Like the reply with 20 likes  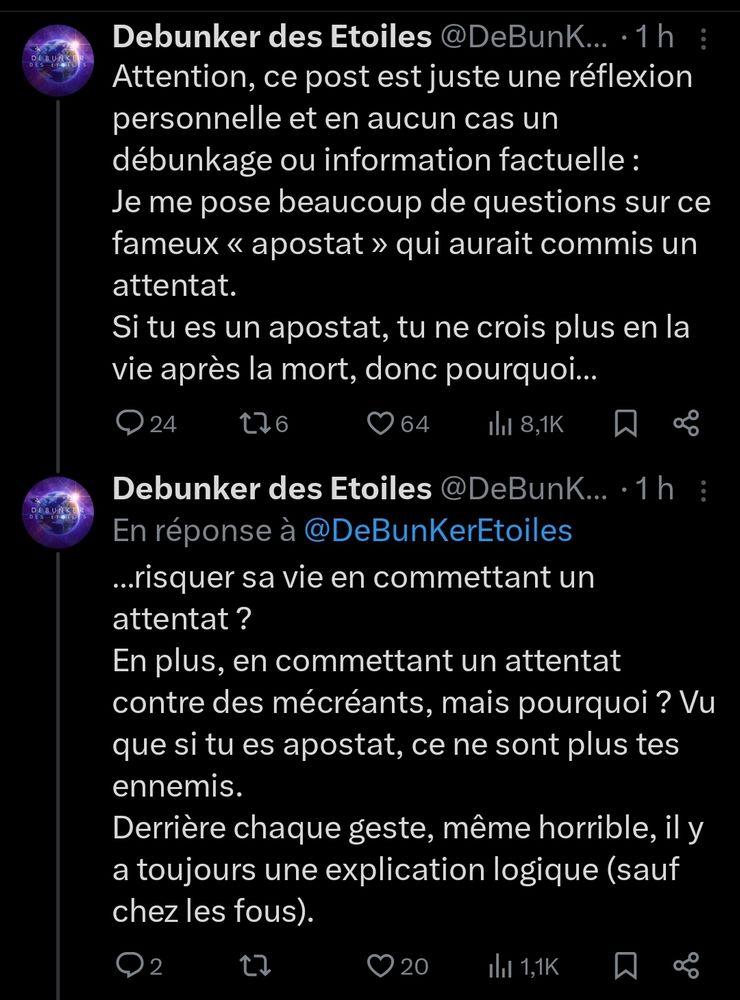(x=380, y=966)
